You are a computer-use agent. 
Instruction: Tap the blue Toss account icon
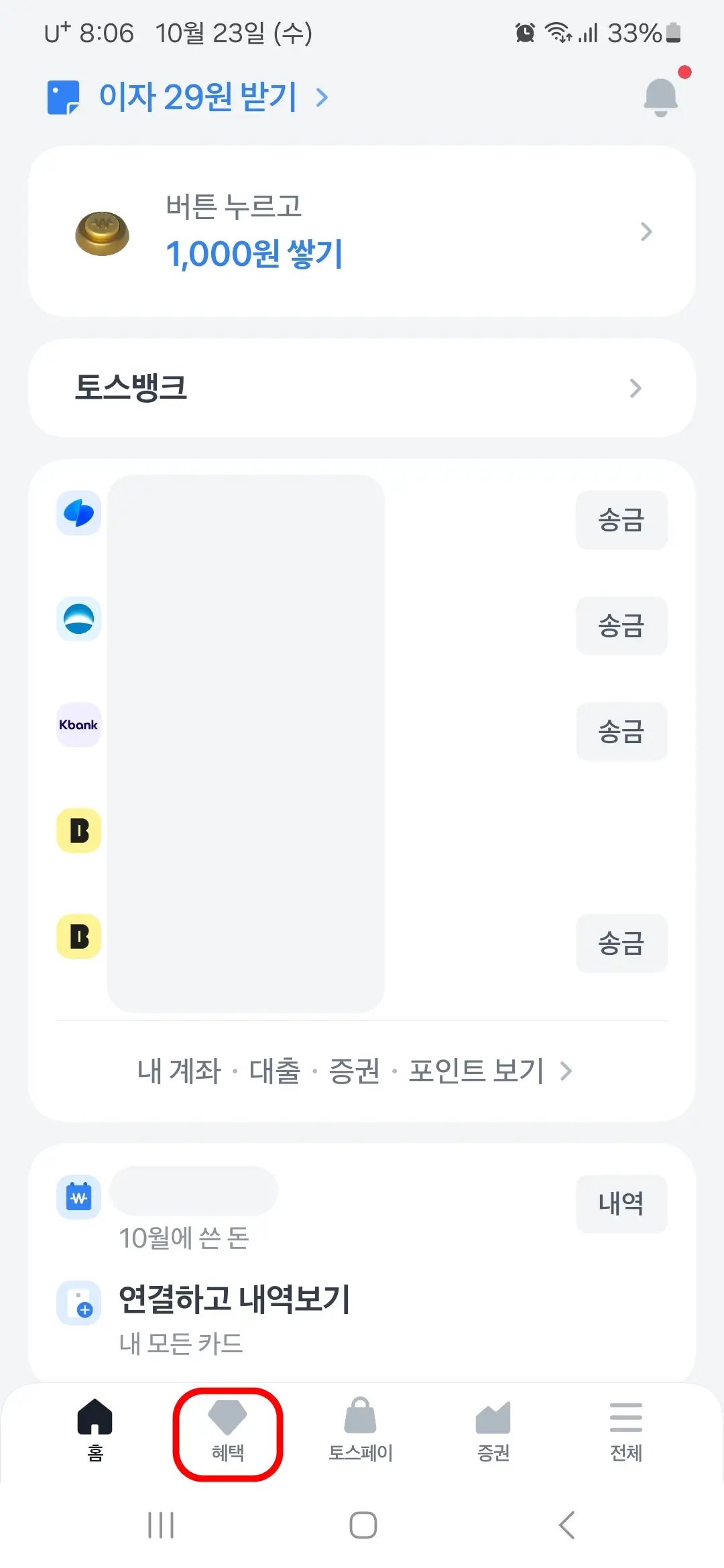click(78, 513)
